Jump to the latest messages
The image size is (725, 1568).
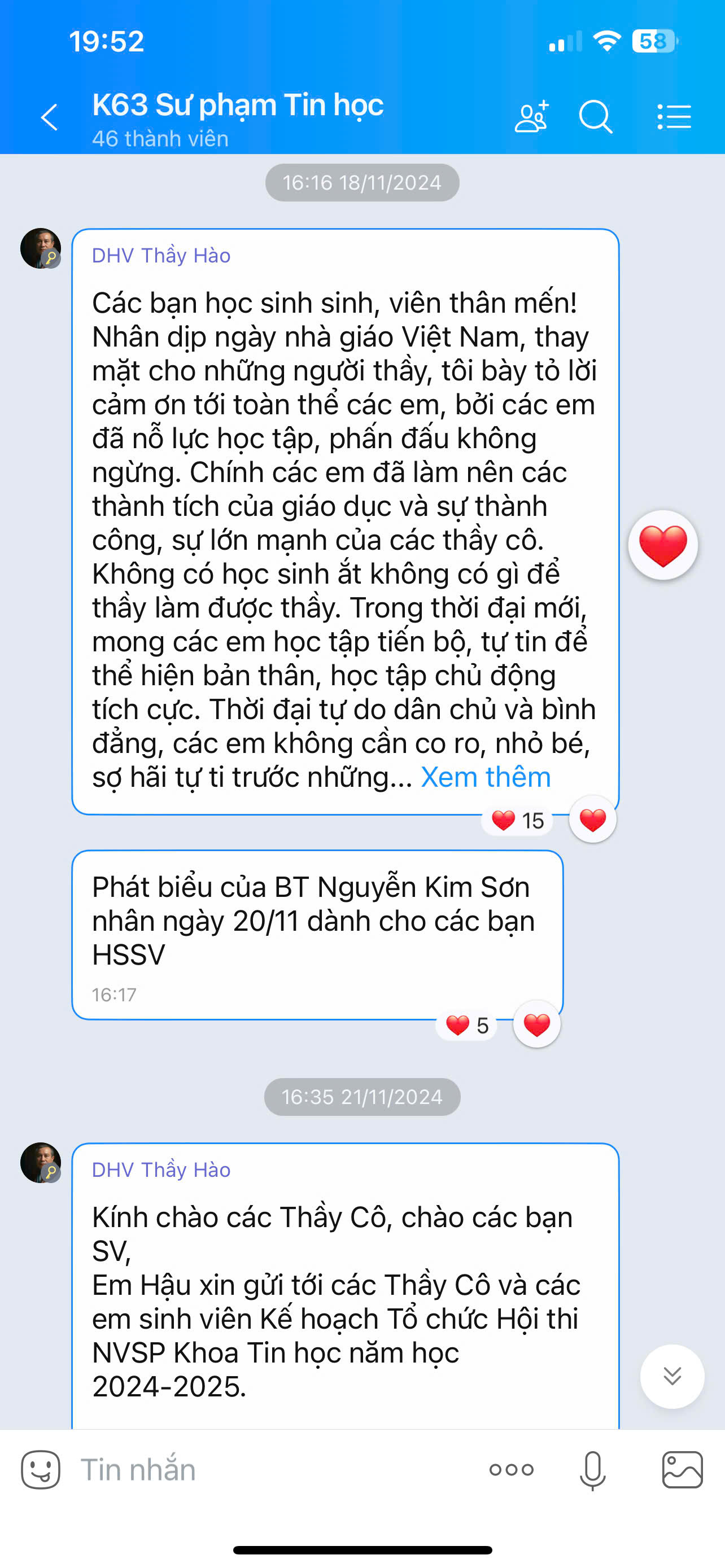(672, 1376)
